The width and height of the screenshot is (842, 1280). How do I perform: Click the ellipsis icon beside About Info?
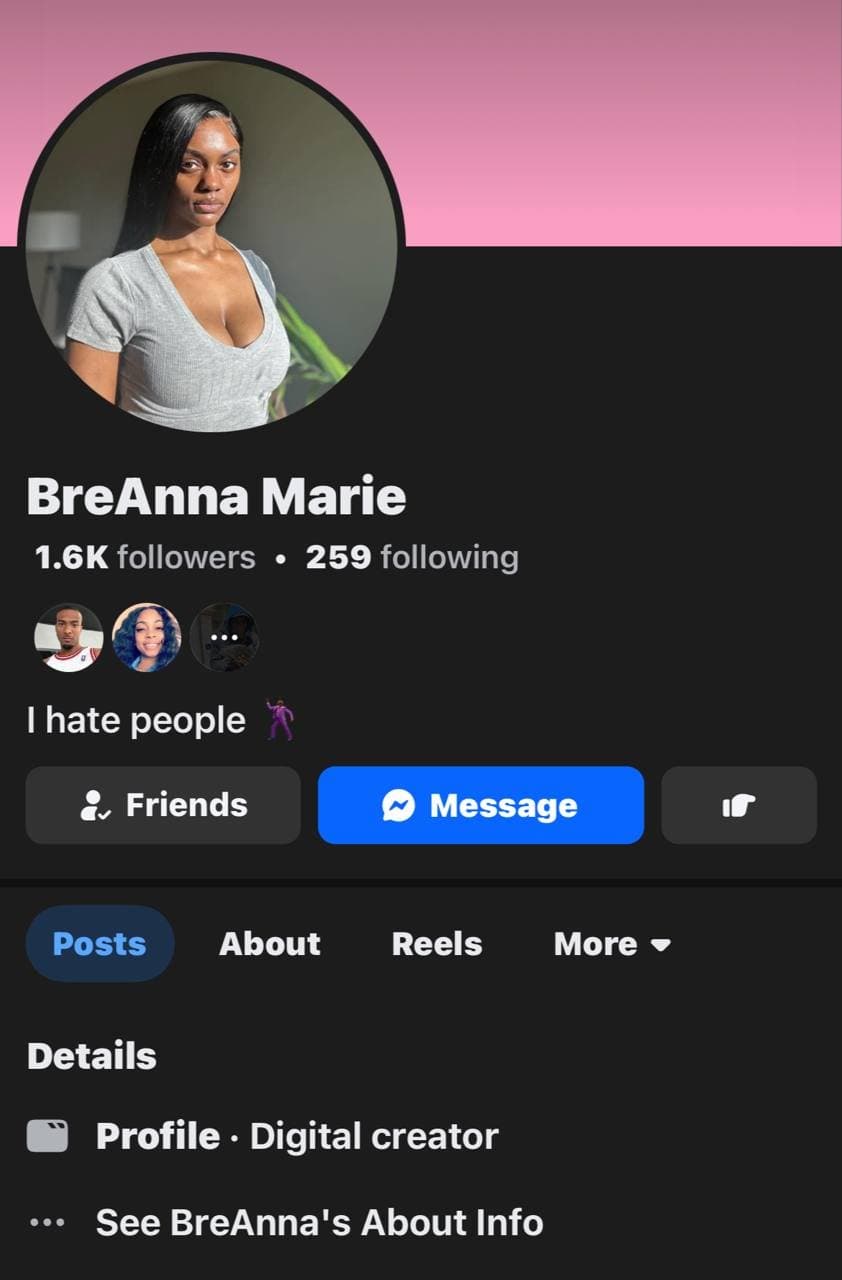pyautogui.click(x=47, y=1221)
